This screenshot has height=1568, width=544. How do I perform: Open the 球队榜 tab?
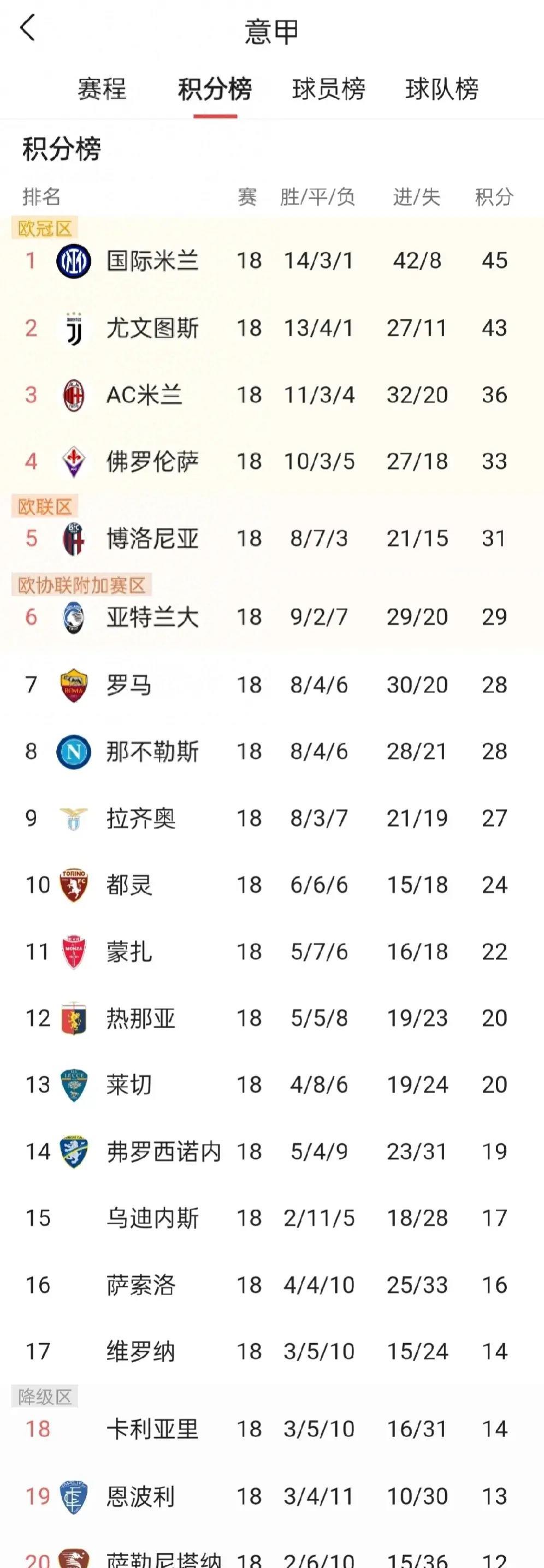442,89
